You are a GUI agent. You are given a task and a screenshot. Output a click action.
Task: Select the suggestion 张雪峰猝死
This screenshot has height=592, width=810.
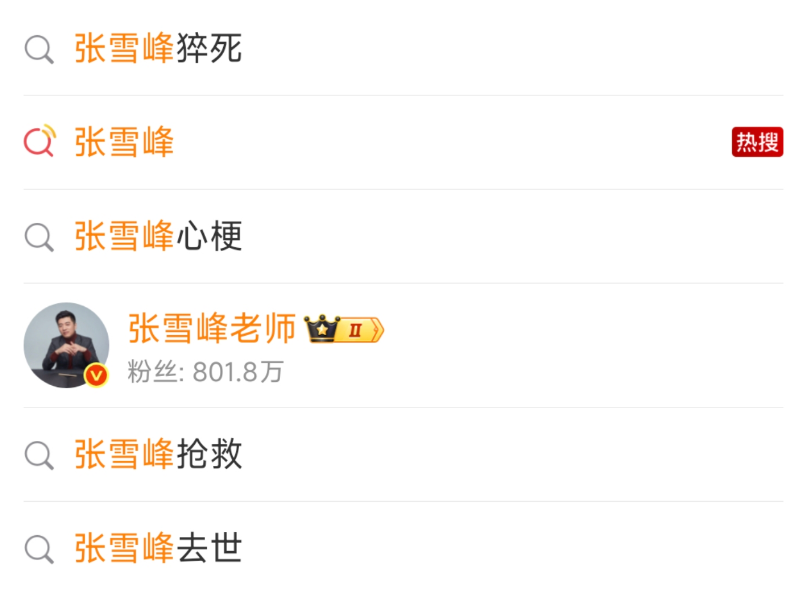pos(158,48)
